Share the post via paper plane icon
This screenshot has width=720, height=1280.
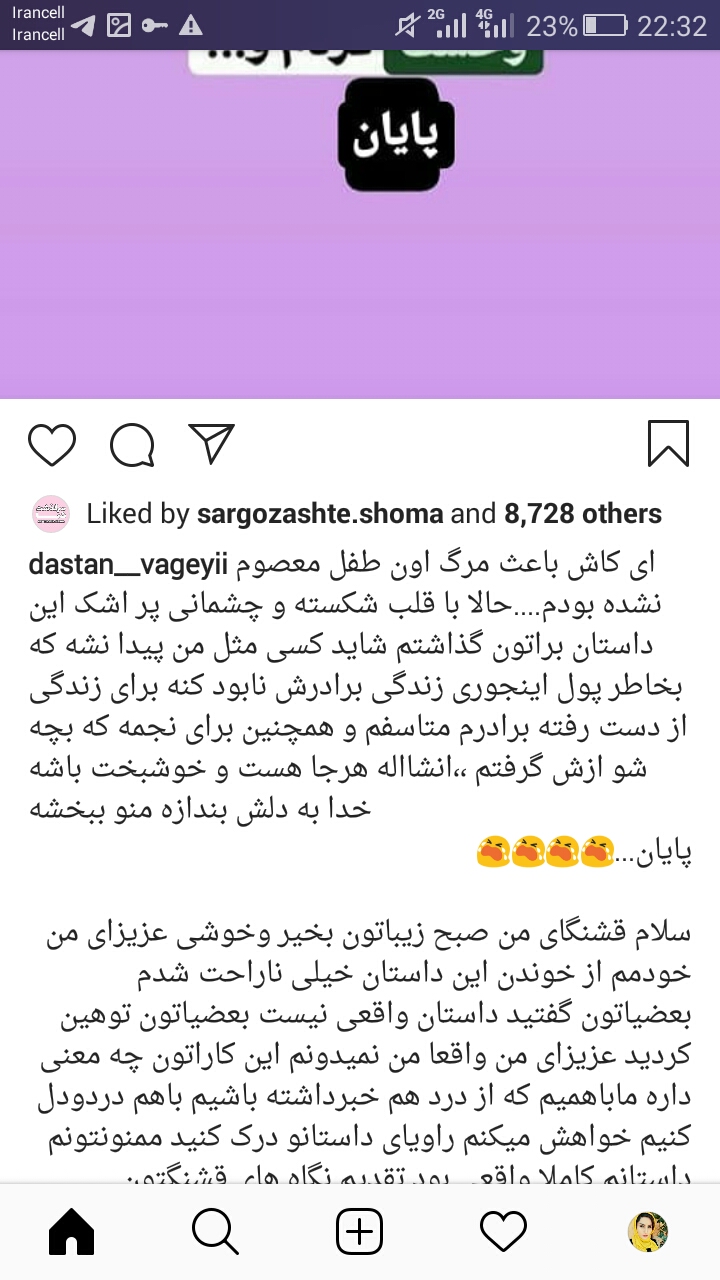(x=211, y=444)
